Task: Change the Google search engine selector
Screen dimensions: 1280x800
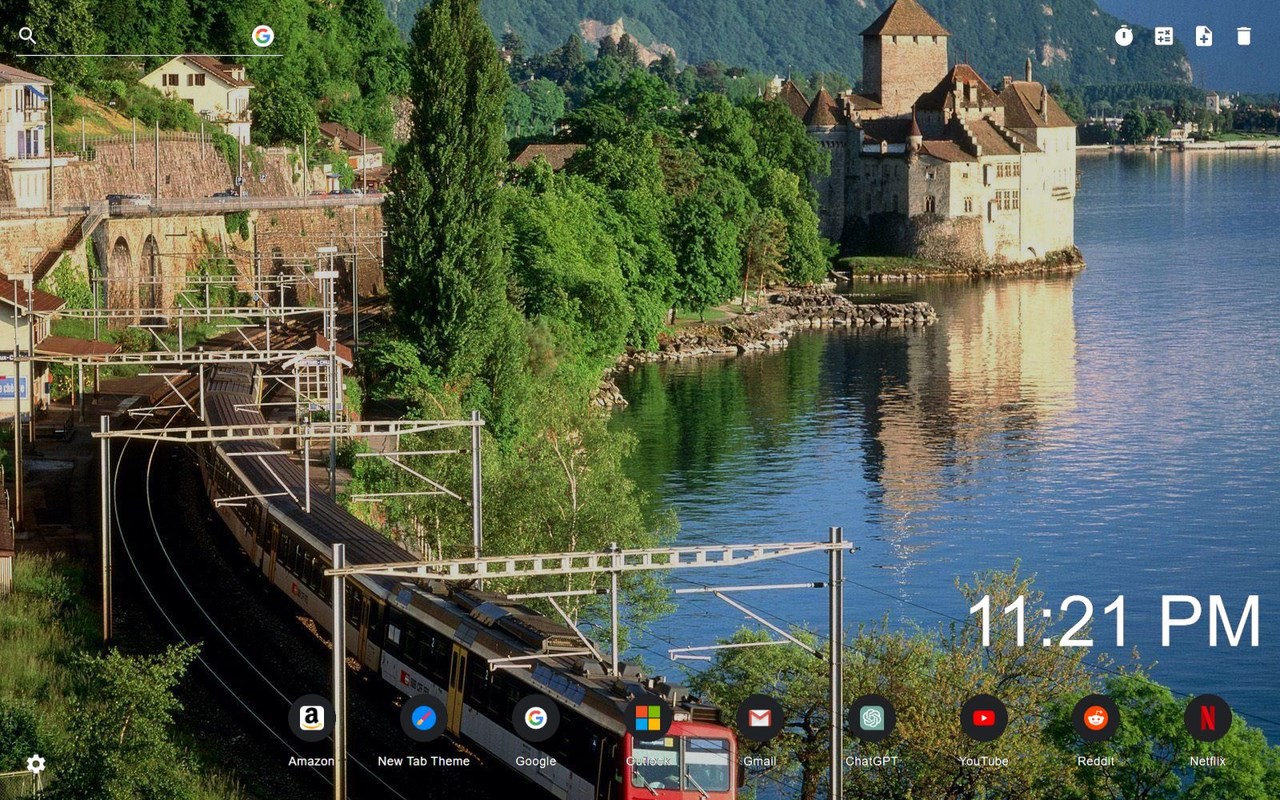Action: pos(263,36)
